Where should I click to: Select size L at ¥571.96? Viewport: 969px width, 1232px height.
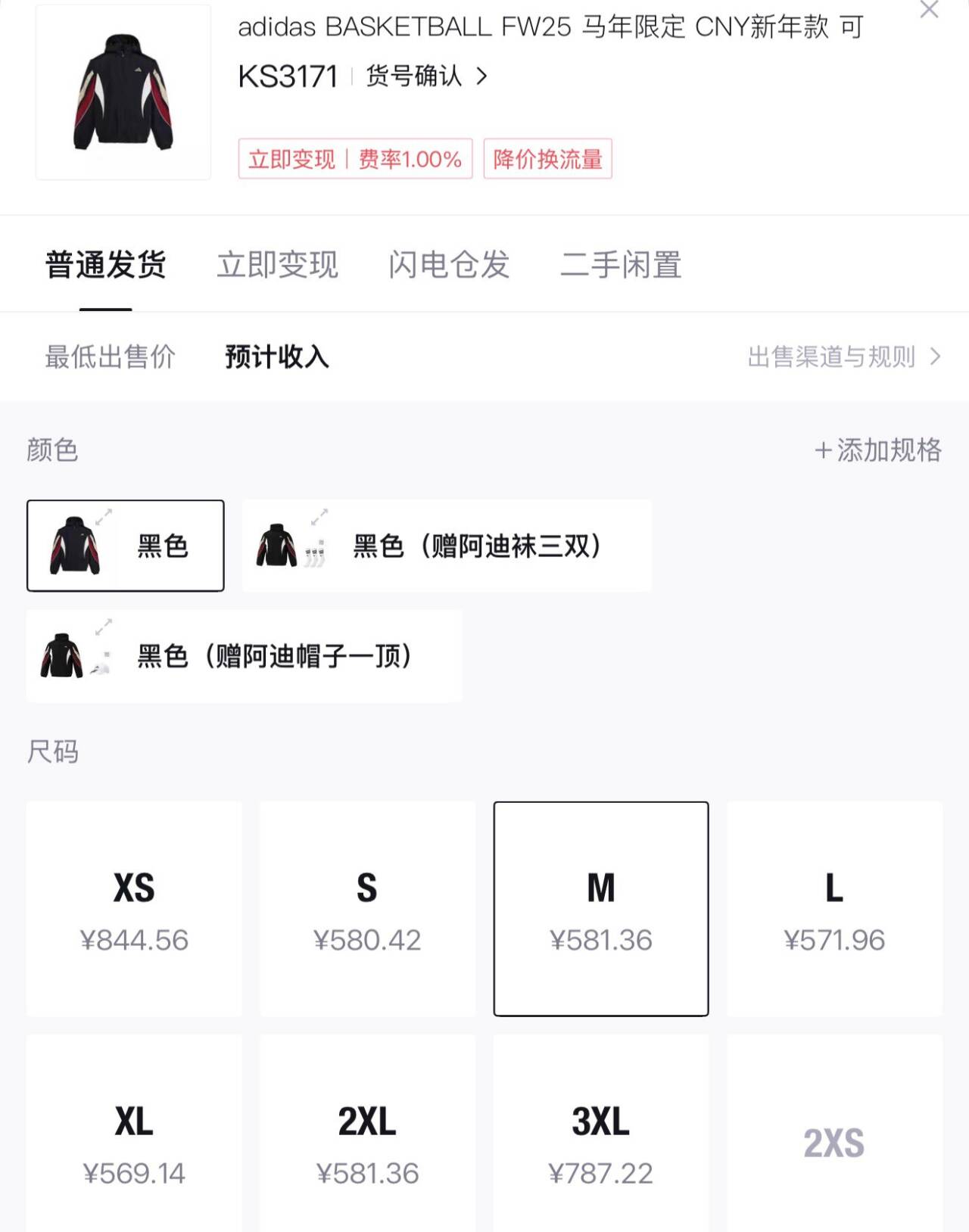(834, 909)
